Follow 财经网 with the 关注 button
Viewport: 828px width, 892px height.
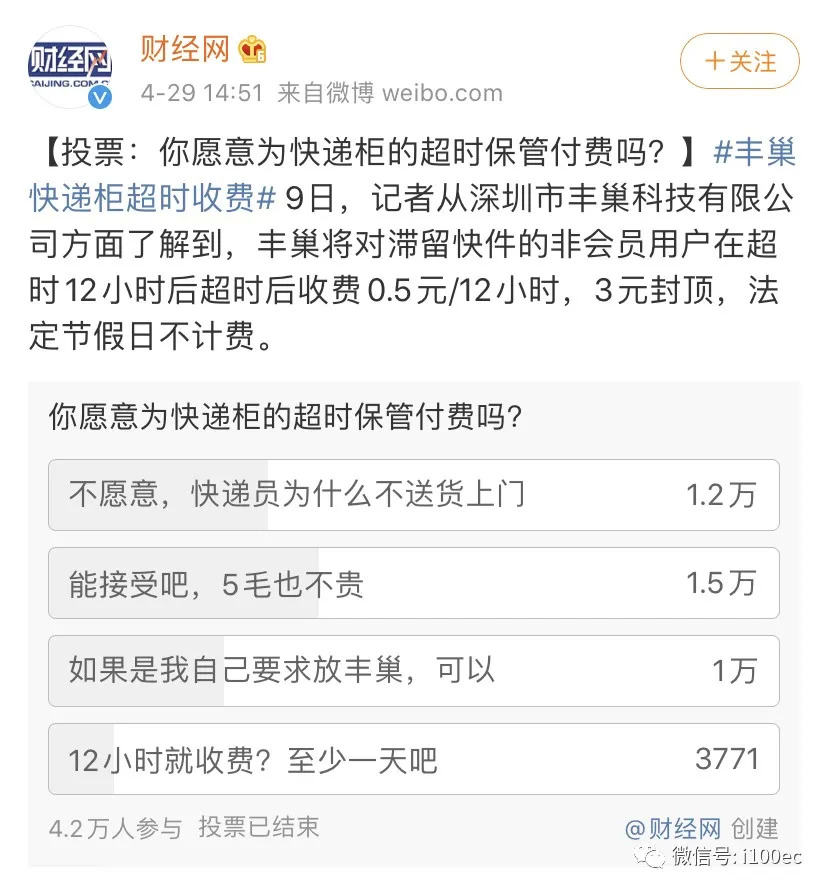click(739, 61)
